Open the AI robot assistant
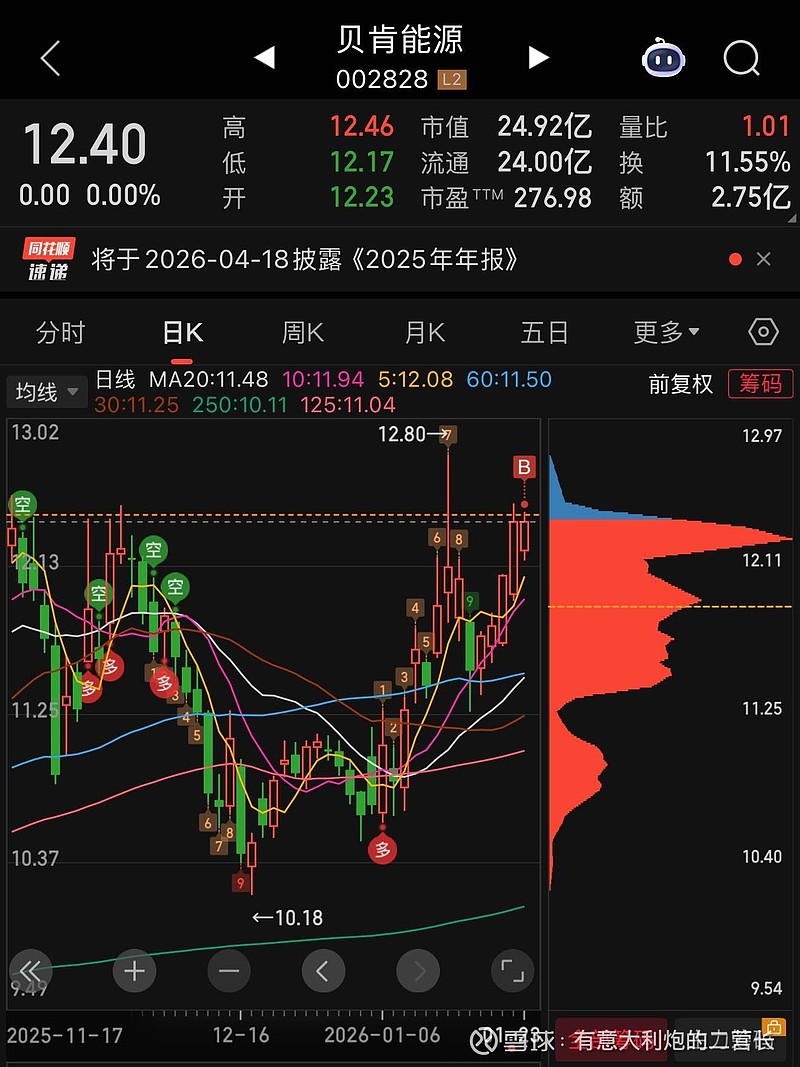 pos(663,59)
